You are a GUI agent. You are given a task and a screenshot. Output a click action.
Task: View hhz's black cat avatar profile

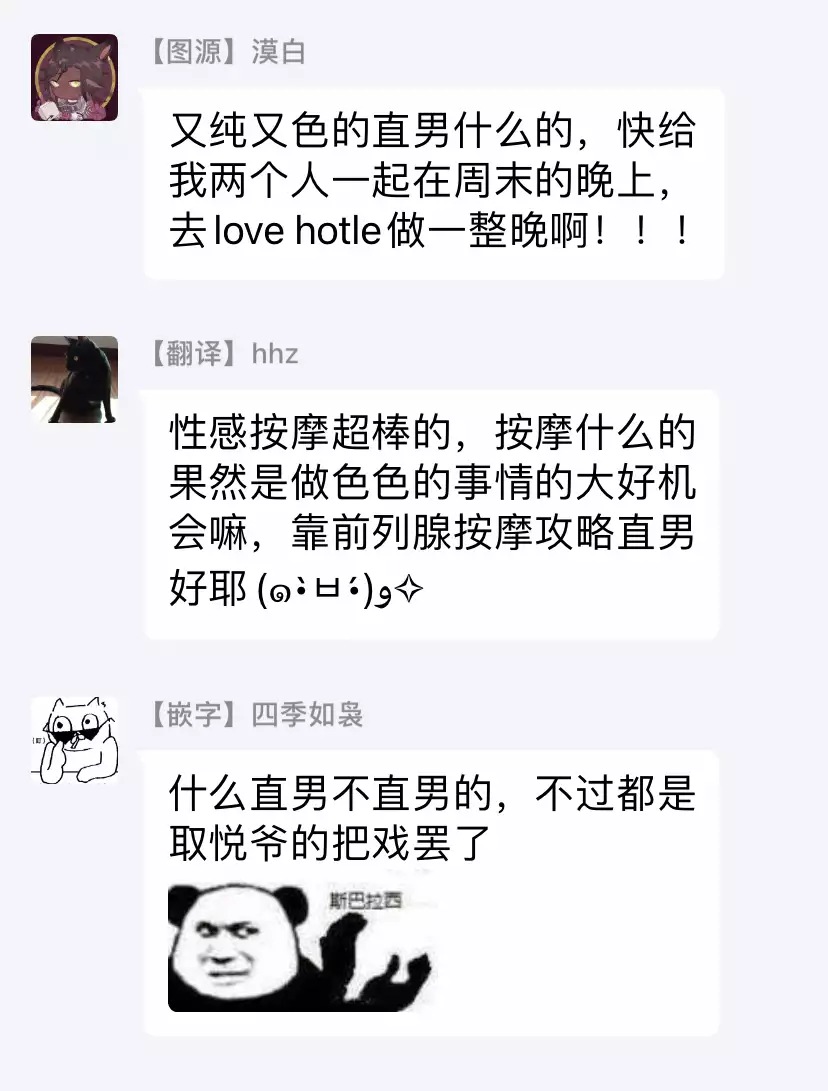coord(74,379)
